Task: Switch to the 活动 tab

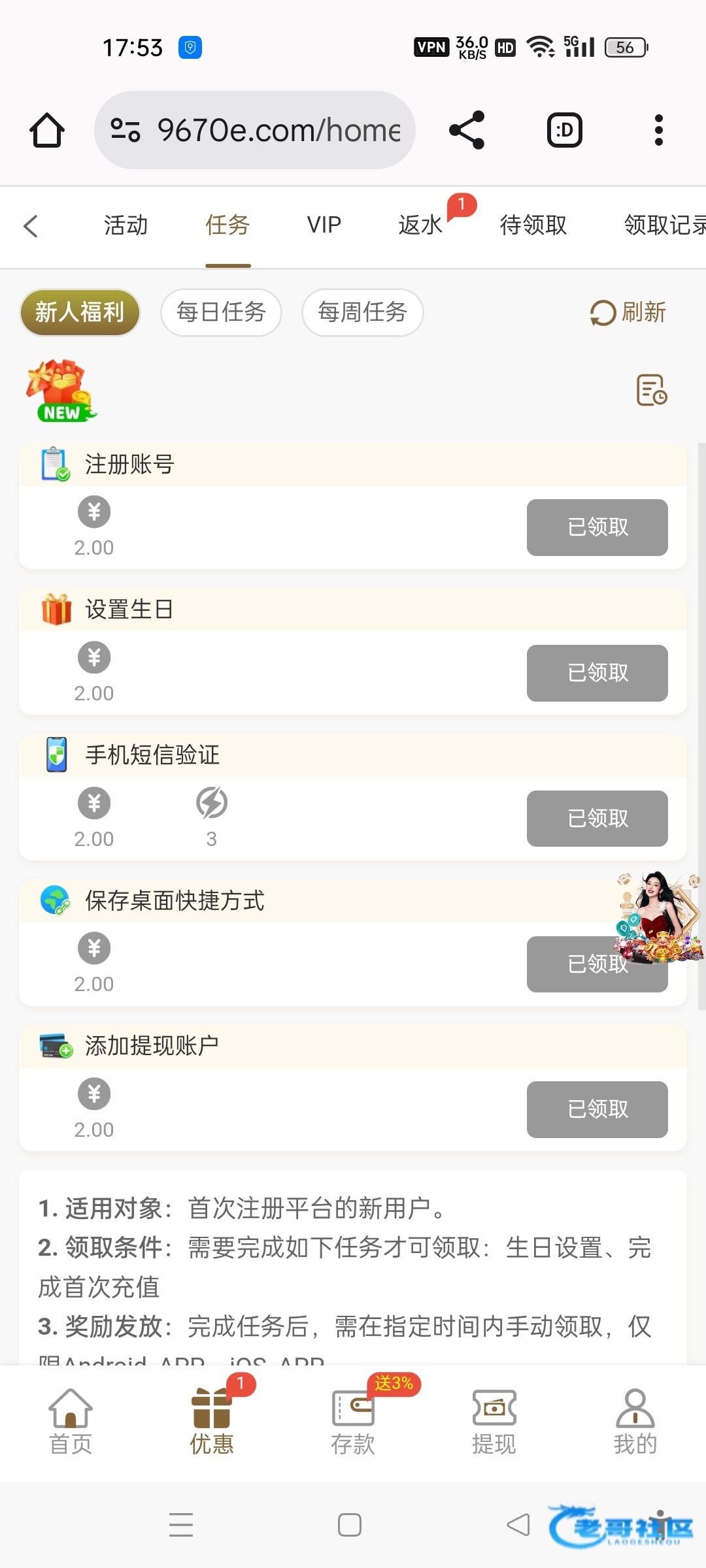Action: (x=126, y=225)
